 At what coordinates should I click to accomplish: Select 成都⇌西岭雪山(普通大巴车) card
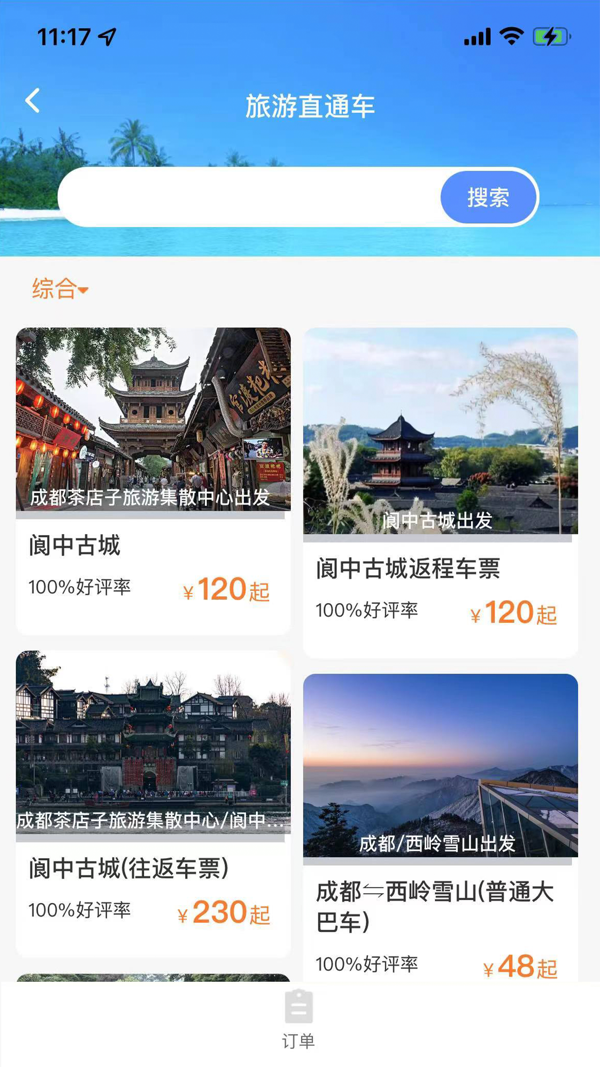(440, 825)
